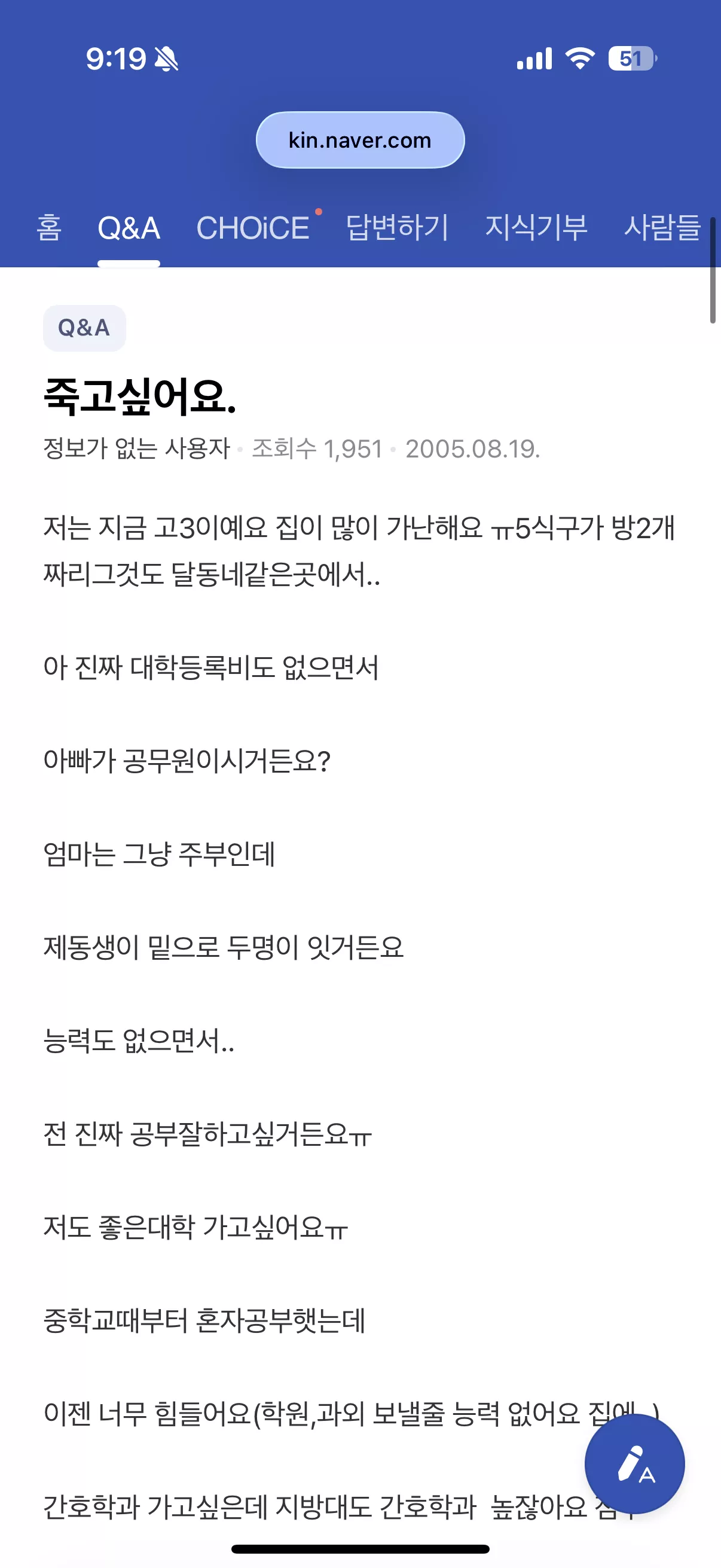Switch to the 홈 tab

(x=48, y=228)
